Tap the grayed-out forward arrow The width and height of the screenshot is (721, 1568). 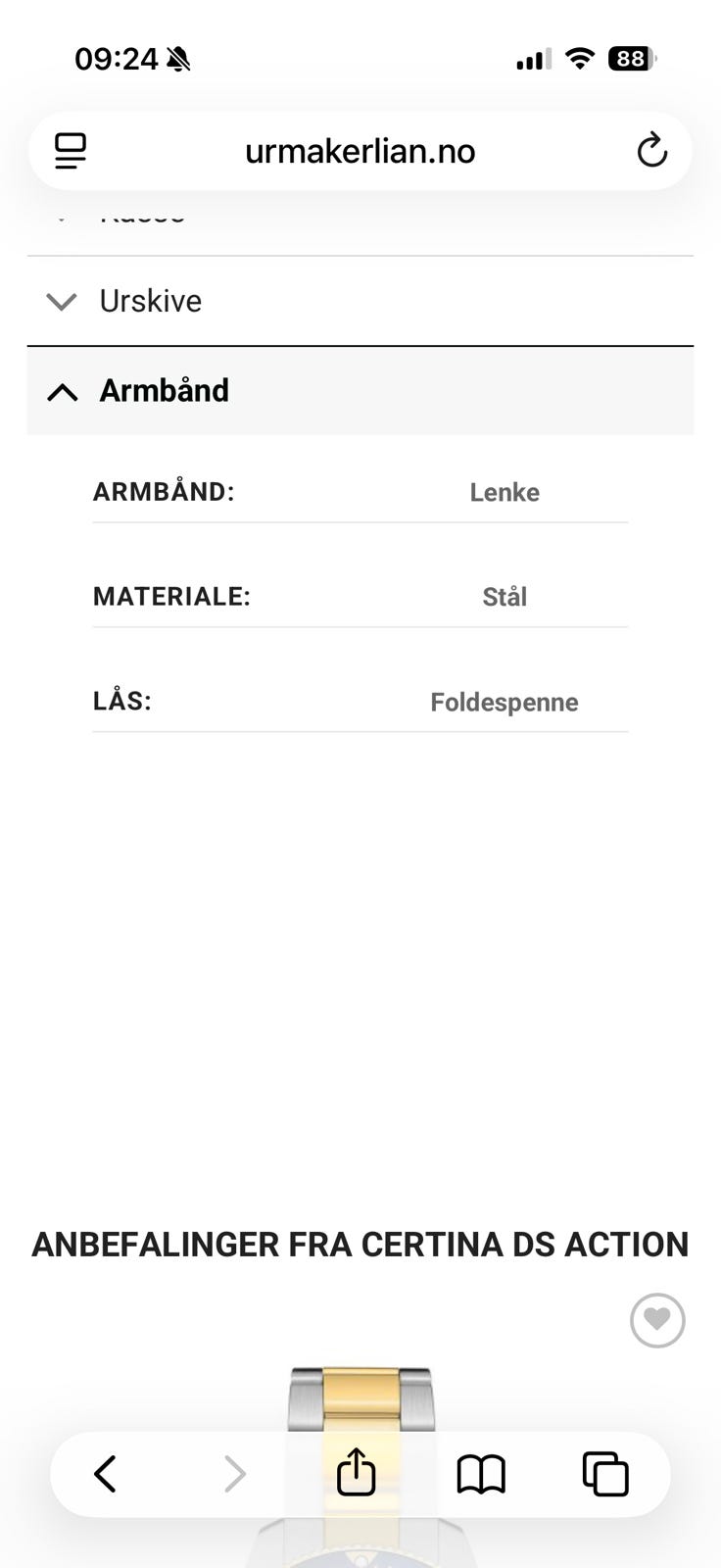233,1473
